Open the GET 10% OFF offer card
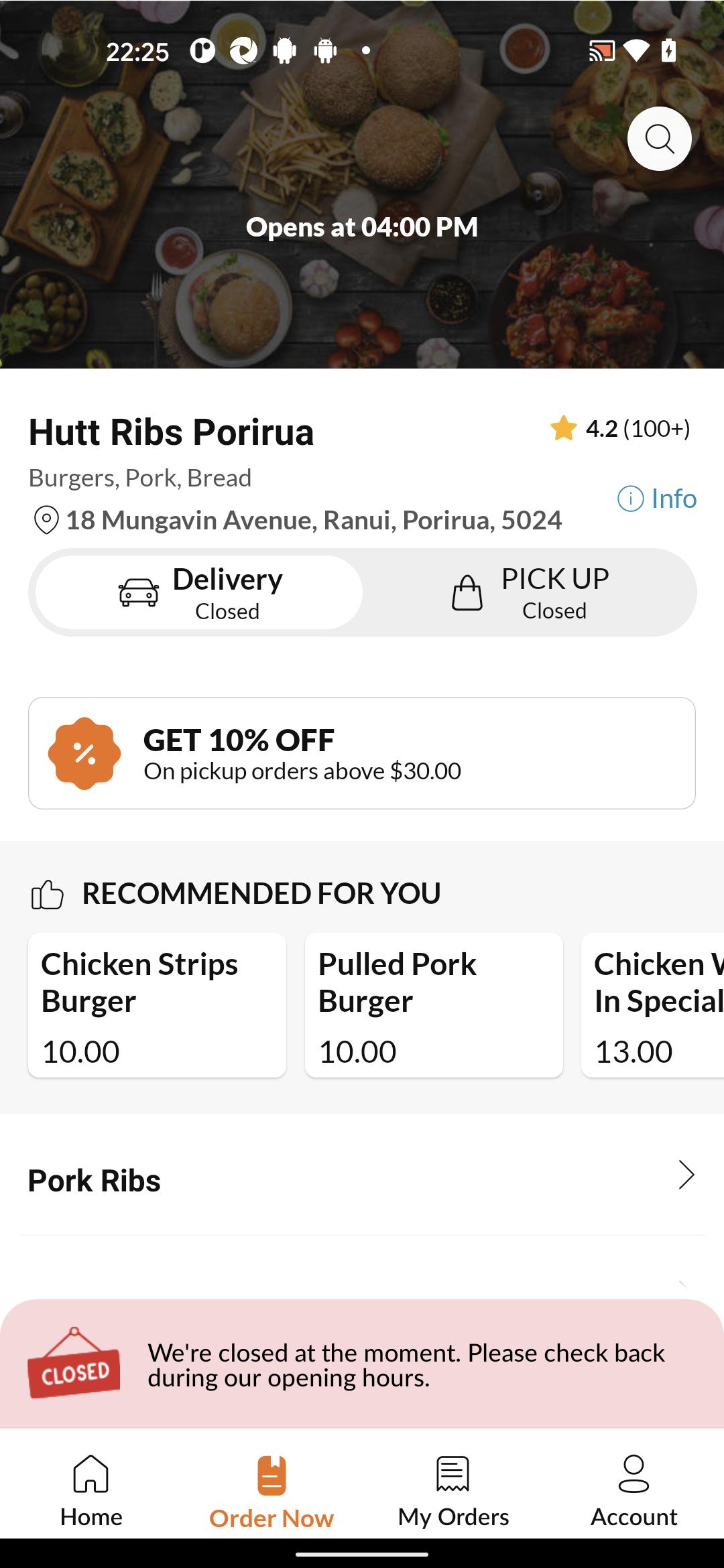This screenshot has width=724, height=1568. pos(362,753)
